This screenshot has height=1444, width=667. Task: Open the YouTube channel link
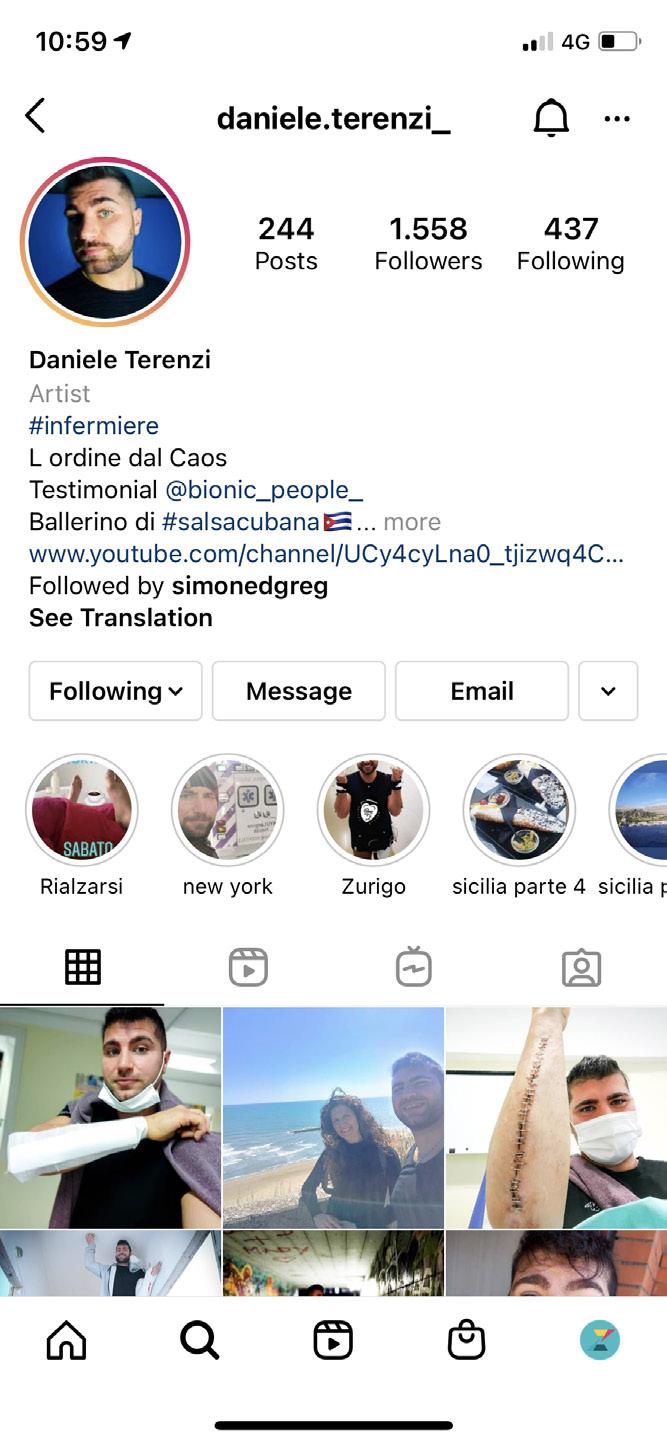(326, 554)
